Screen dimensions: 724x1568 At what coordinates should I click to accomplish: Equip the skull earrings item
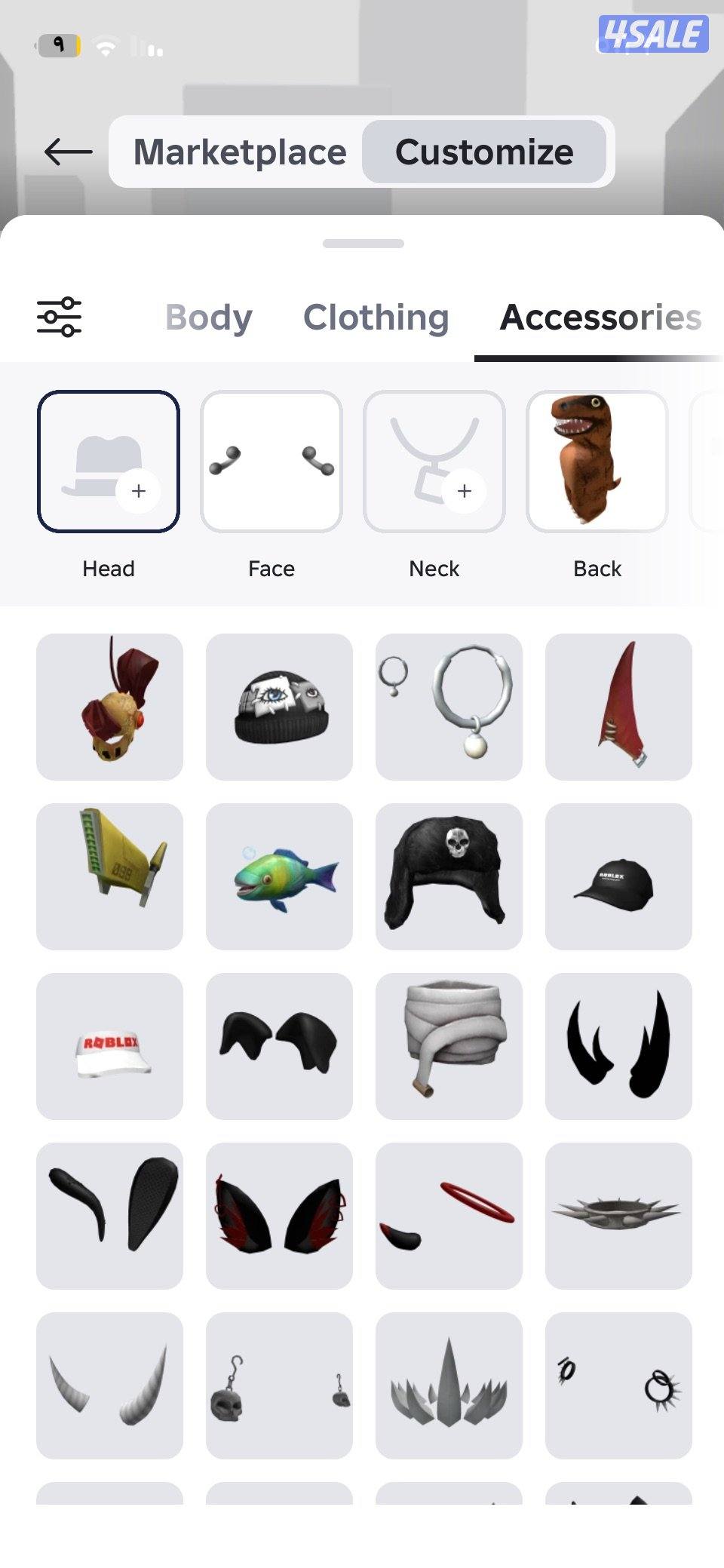coord(279,1385)
